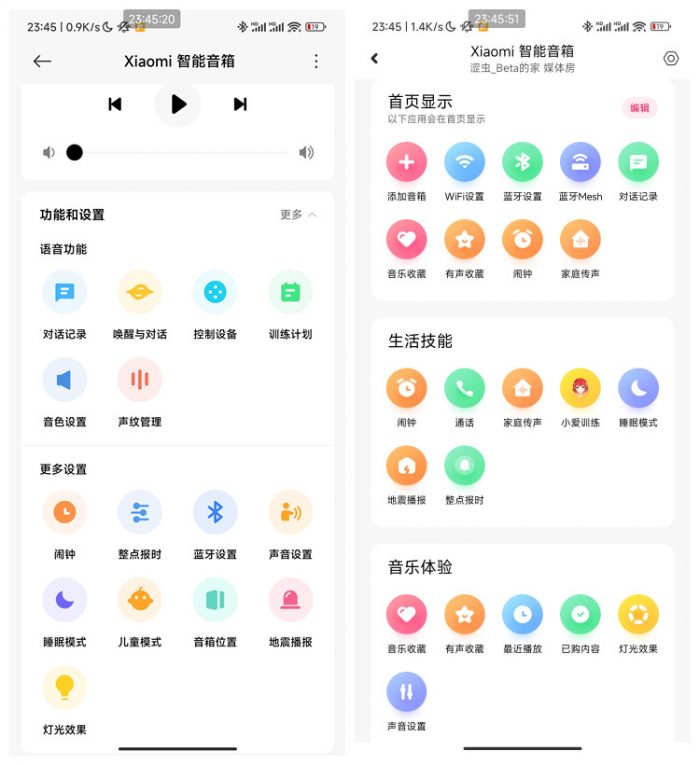
Task: Open 通话 under 生活技能
Action: [464, 389]
